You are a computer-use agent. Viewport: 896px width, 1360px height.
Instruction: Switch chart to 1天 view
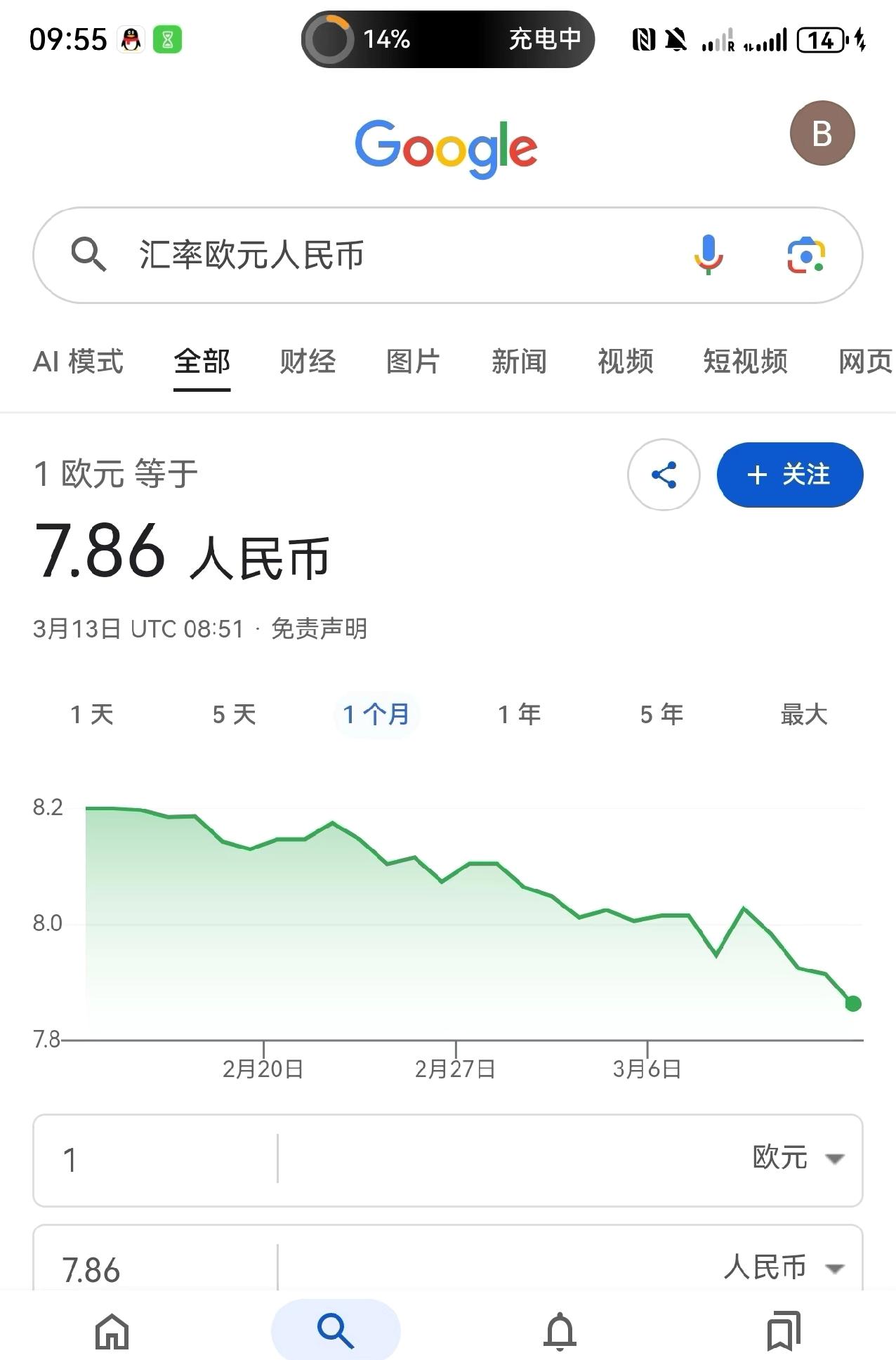click(x=91, y=715)
